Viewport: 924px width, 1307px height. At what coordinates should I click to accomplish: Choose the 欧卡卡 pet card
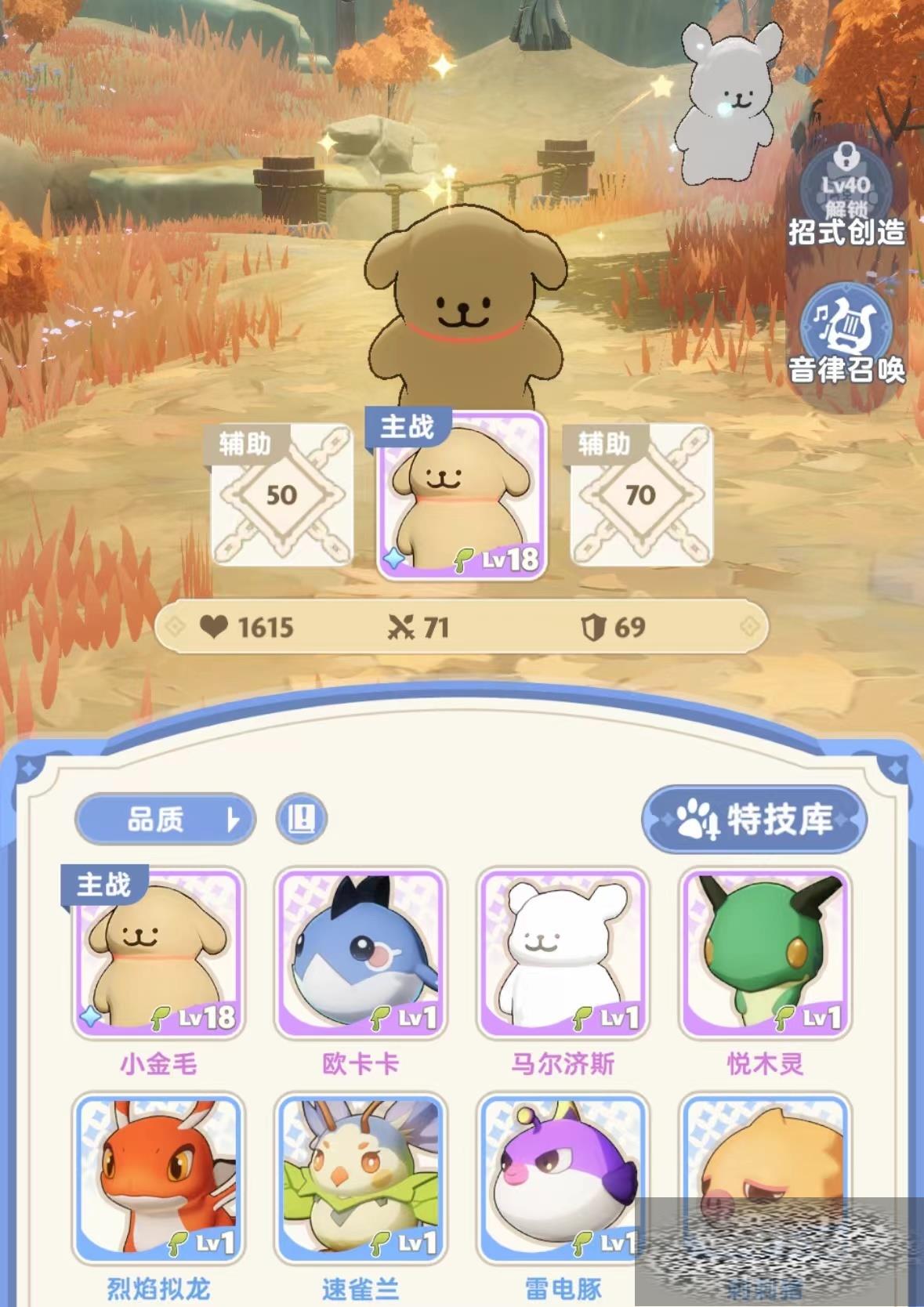click(x=361, y=952)
